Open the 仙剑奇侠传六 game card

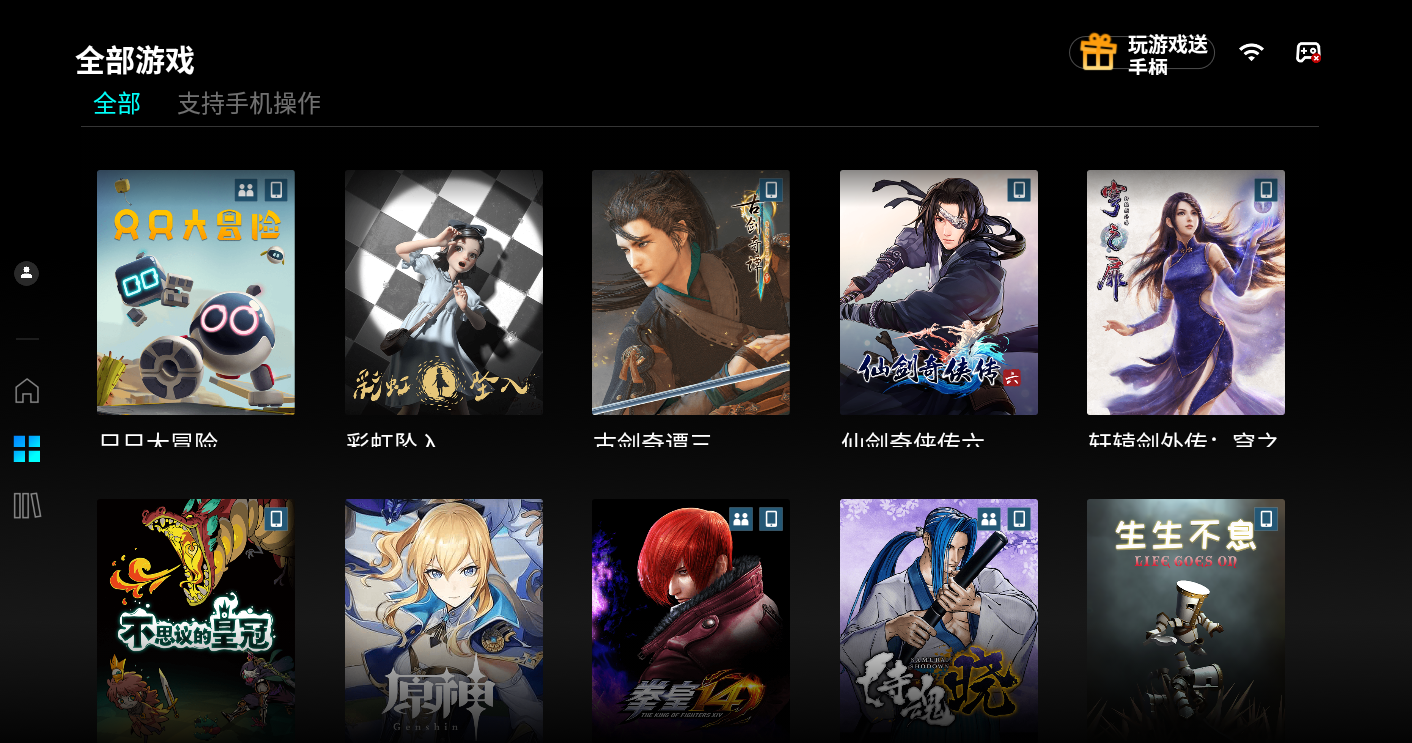(939, 292)
